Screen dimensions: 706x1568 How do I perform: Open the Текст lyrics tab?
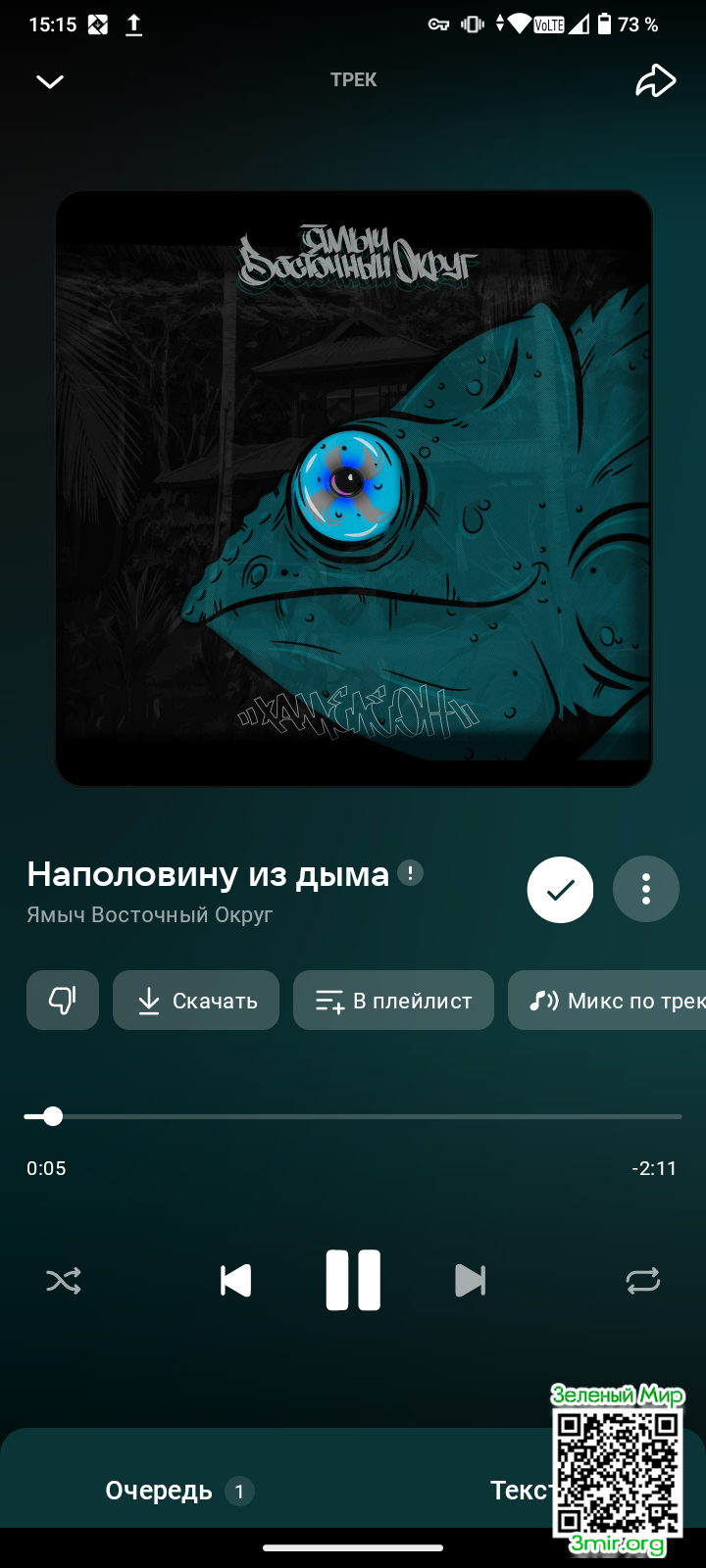click(520, 1491)
